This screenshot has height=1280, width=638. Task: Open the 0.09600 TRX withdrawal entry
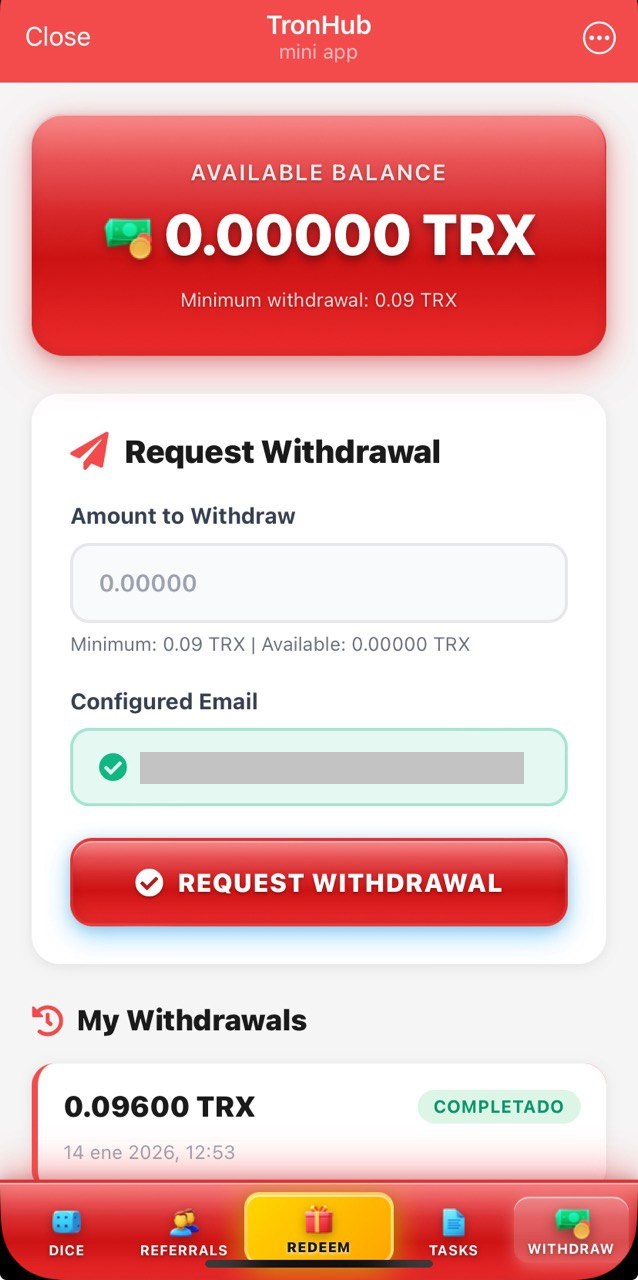point(318,1123)
